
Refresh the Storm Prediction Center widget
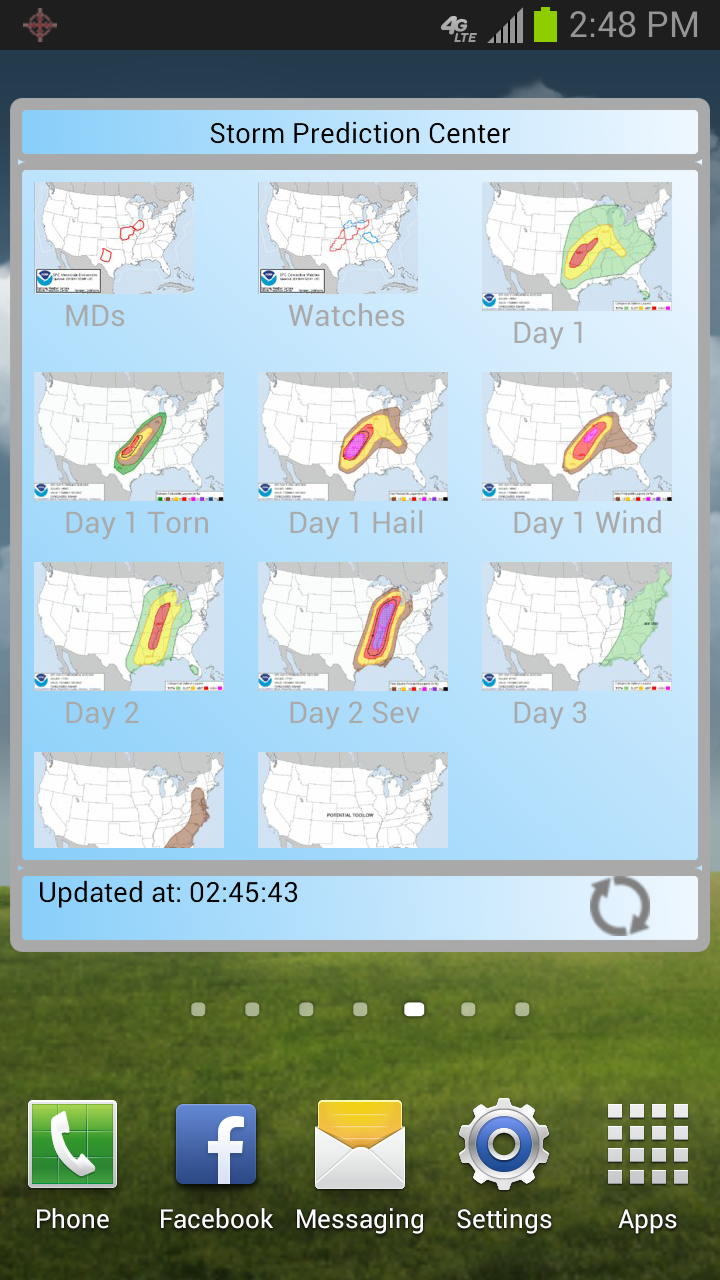[618, 908]
